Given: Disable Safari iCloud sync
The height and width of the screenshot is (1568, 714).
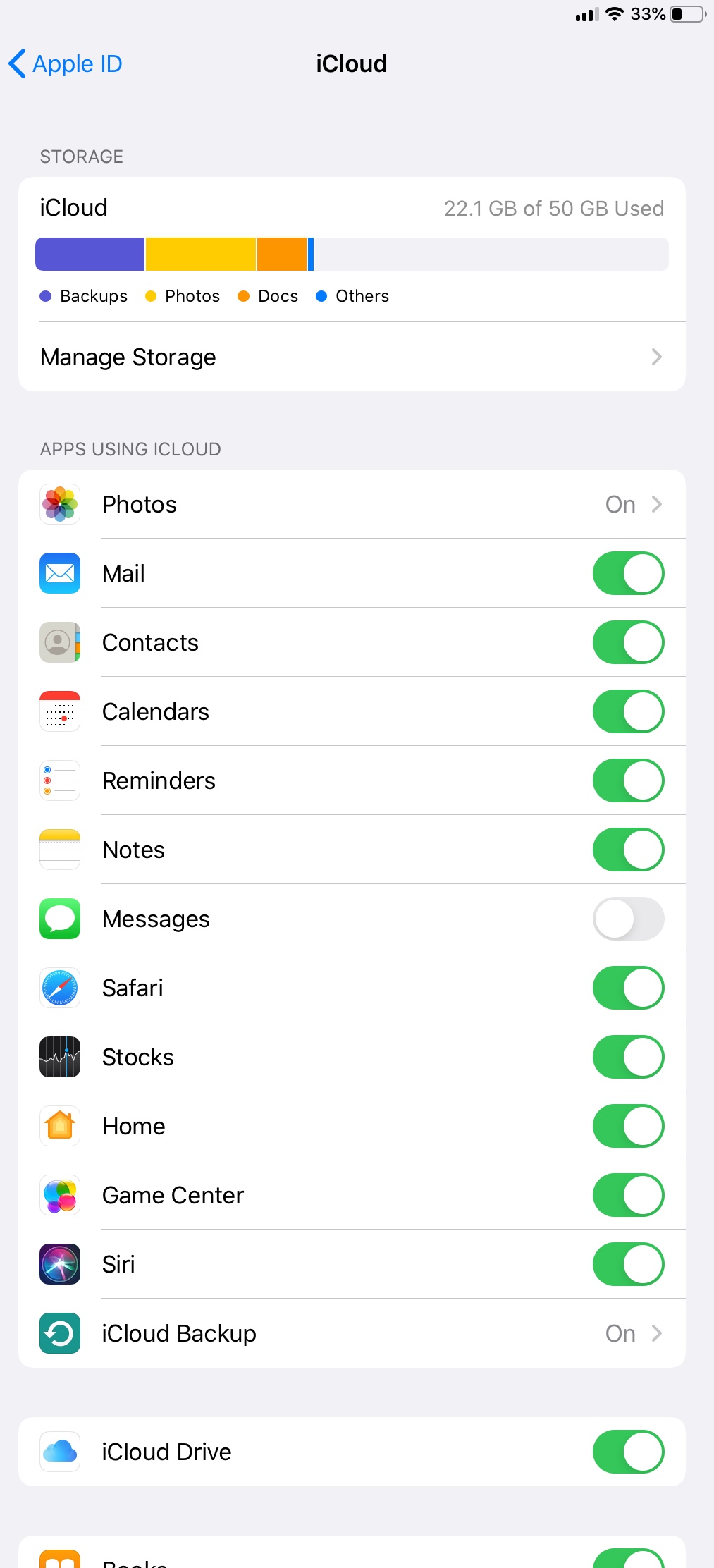Looking at the screenshot, I should click(627, 988).
